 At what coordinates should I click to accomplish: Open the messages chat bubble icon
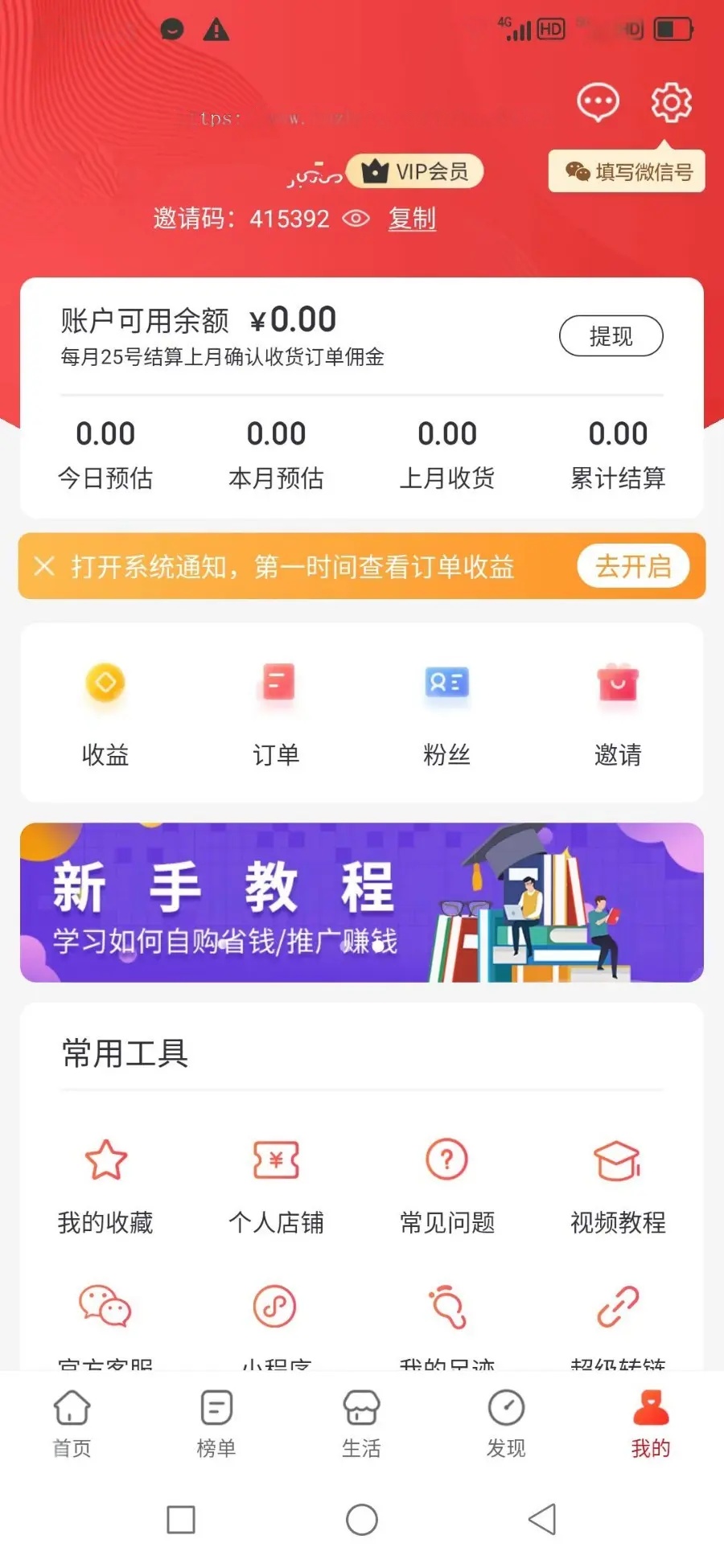(598, 103)
